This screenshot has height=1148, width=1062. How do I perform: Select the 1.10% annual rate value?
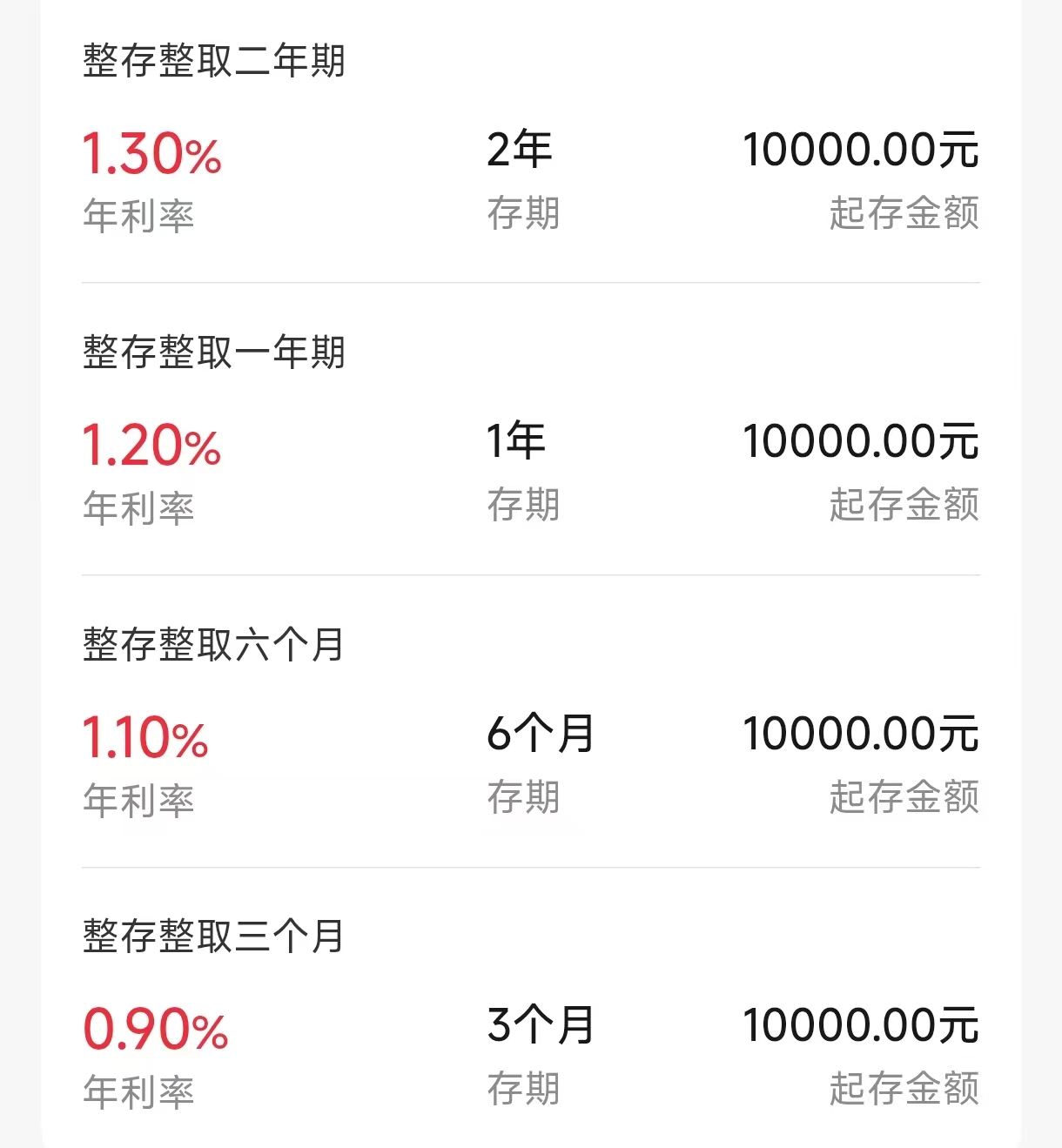coord(146,738)
